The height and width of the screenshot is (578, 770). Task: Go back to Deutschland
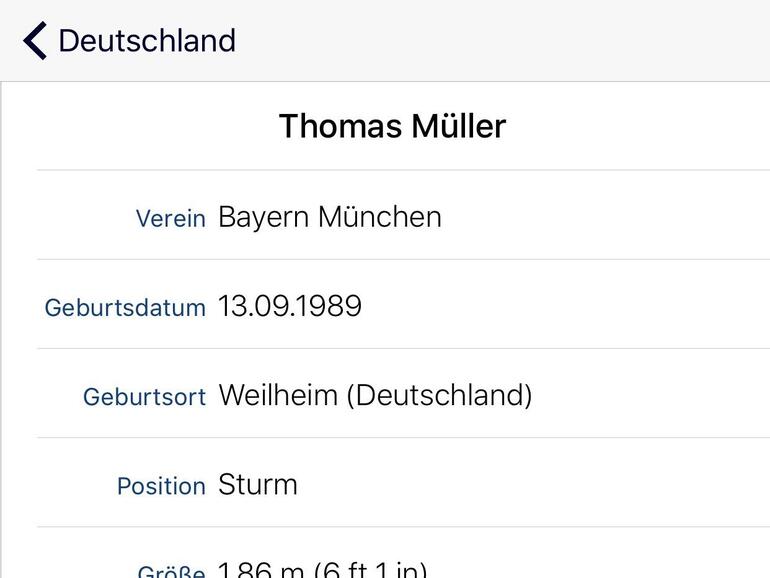[128, 41]
